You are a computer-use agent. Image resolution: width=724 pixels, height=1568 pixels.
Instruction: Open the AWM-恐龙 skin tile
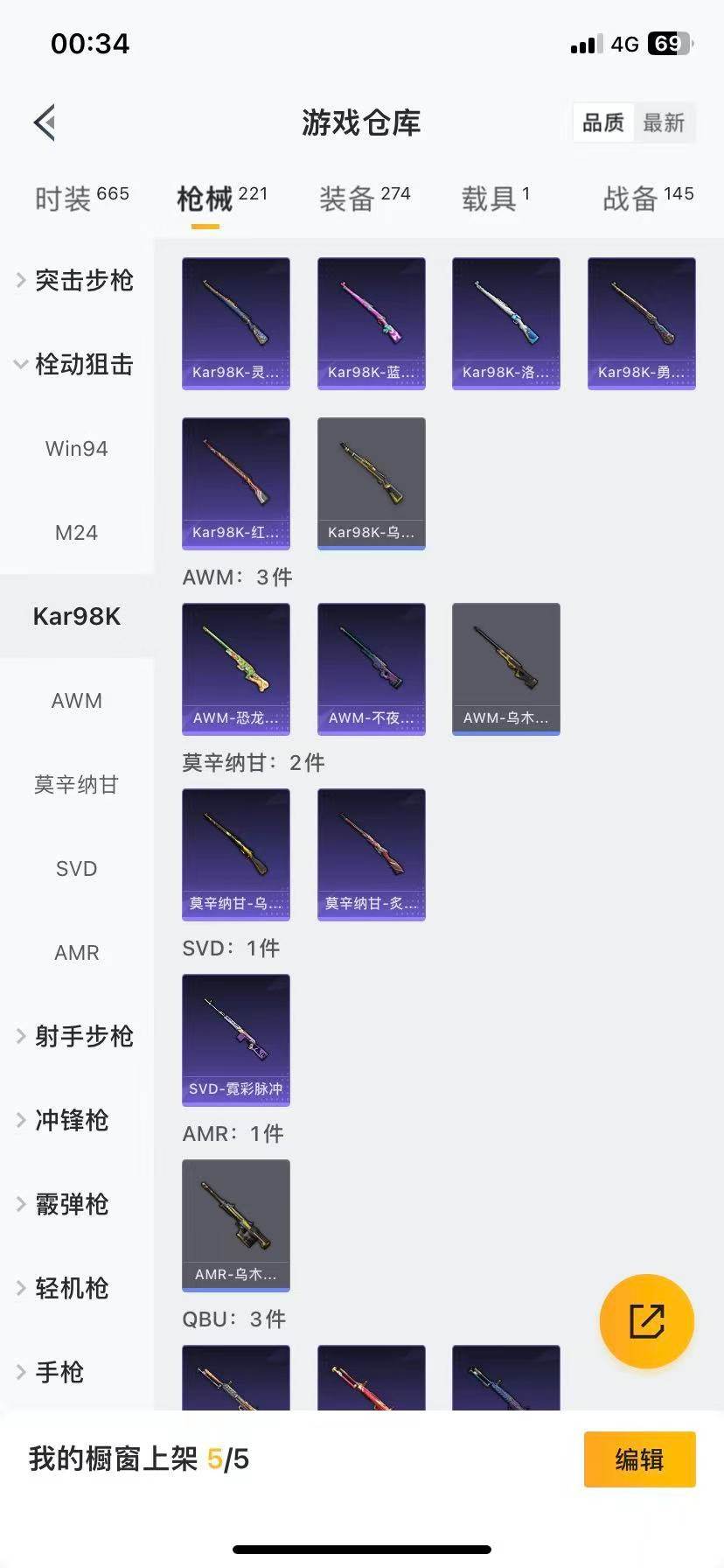pos(236,669)
